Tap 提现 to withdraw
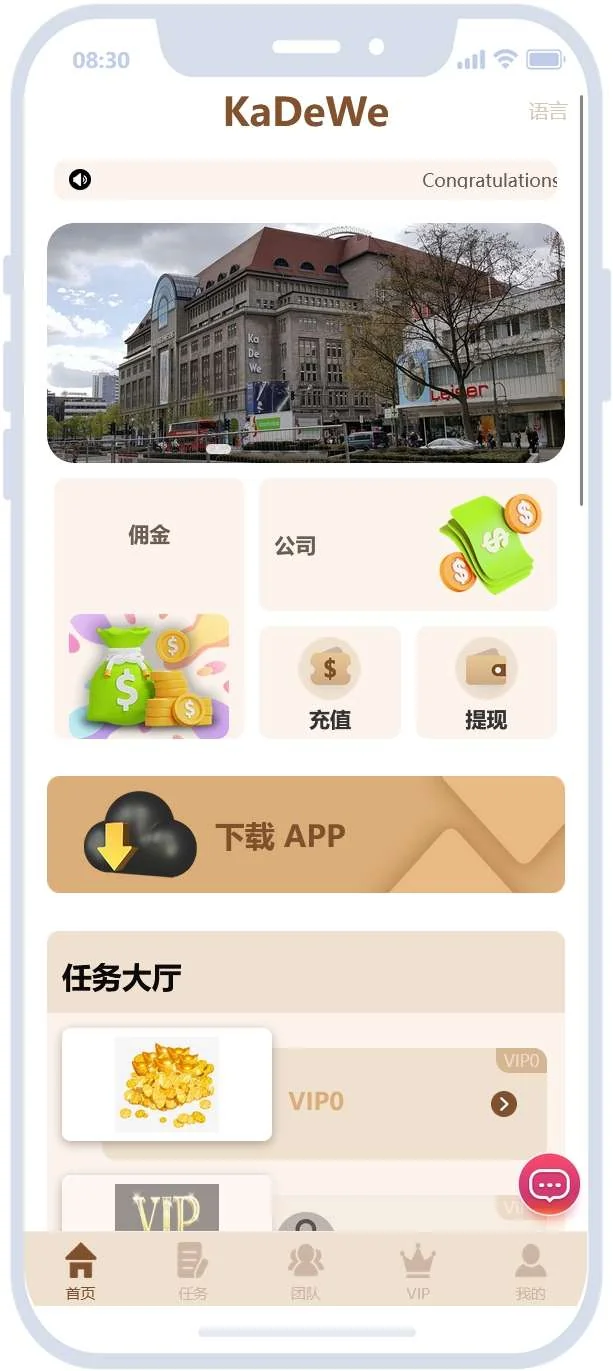 click(485, 683)
